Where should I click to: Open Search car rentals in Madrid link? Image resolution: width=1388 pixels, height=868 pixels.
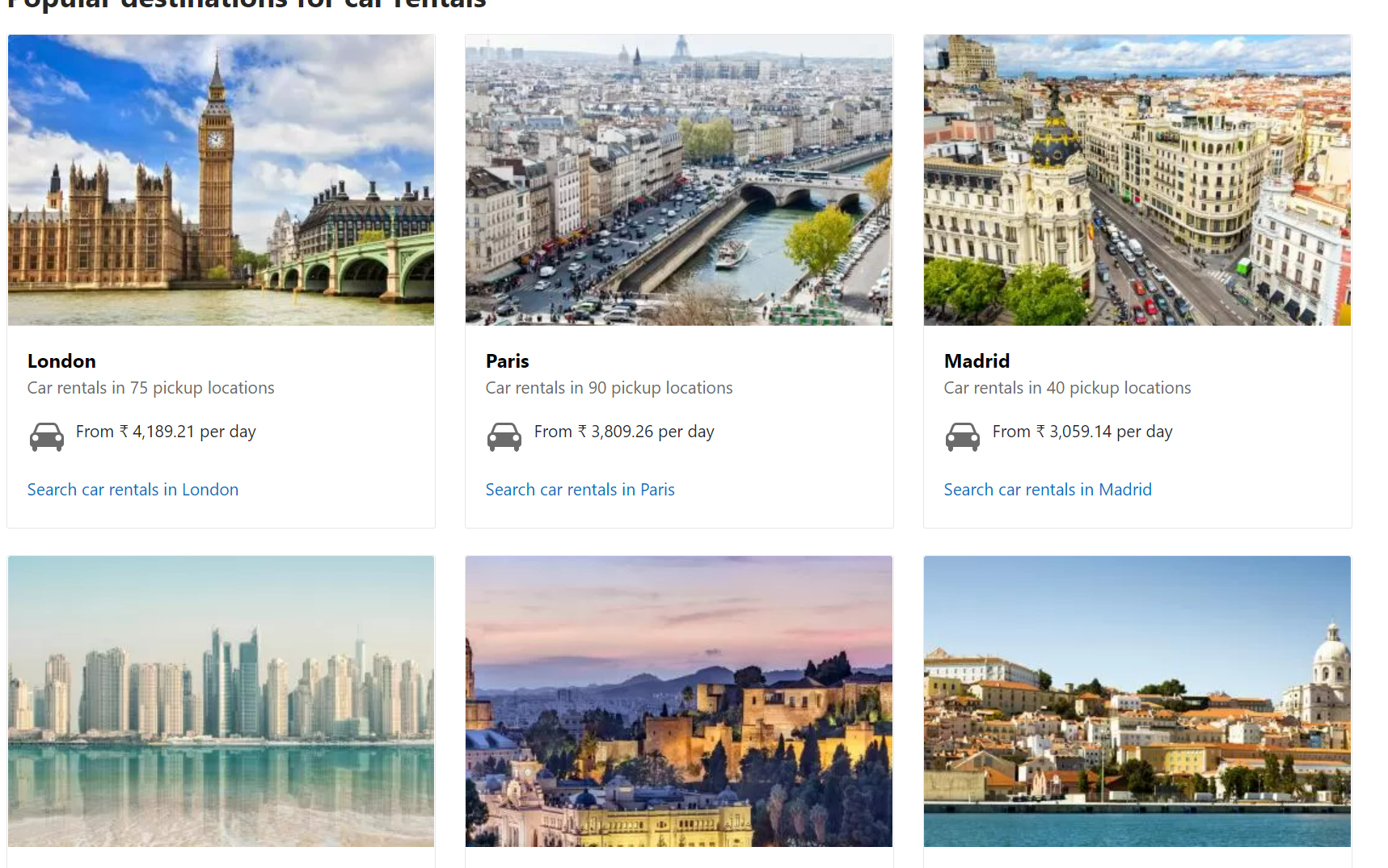[x=1047, y=490]
